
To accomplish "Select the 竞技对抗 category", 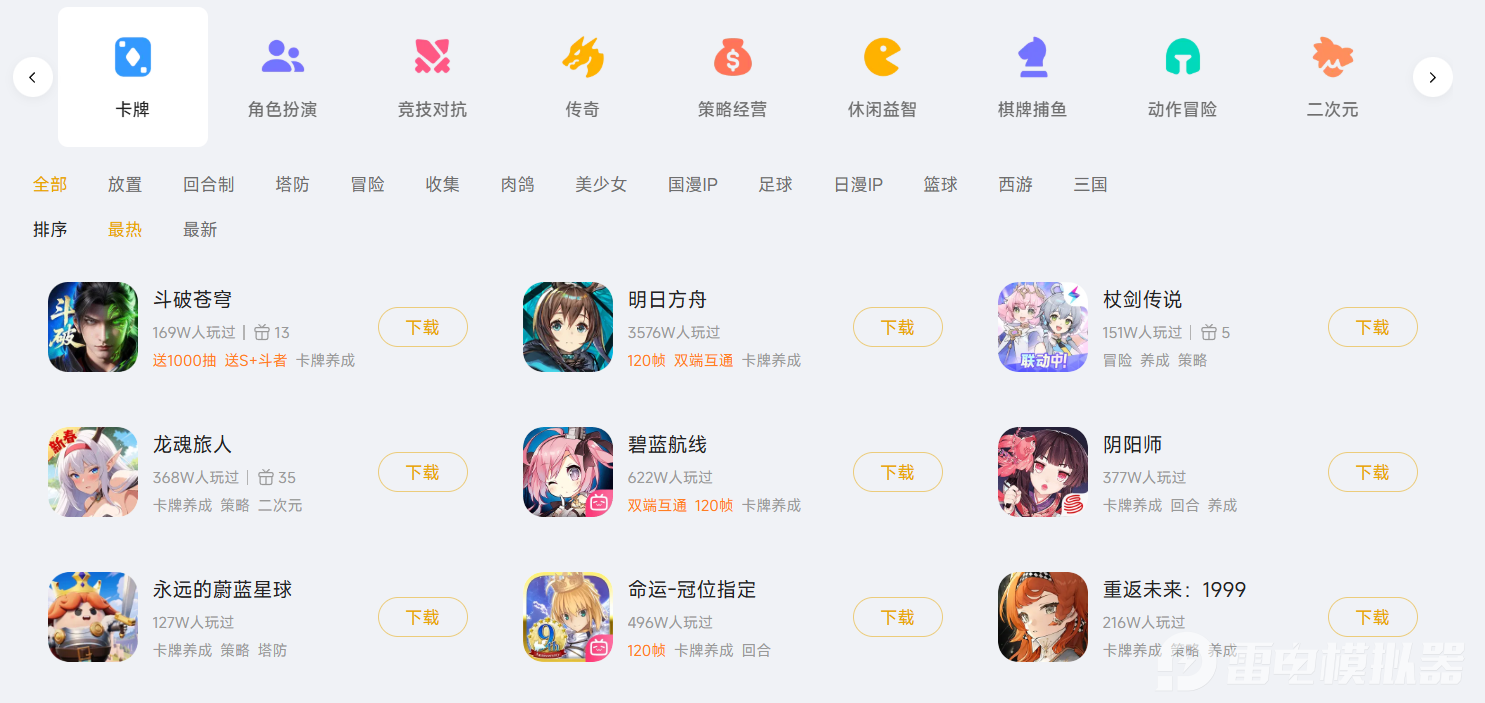I will 432,77.
